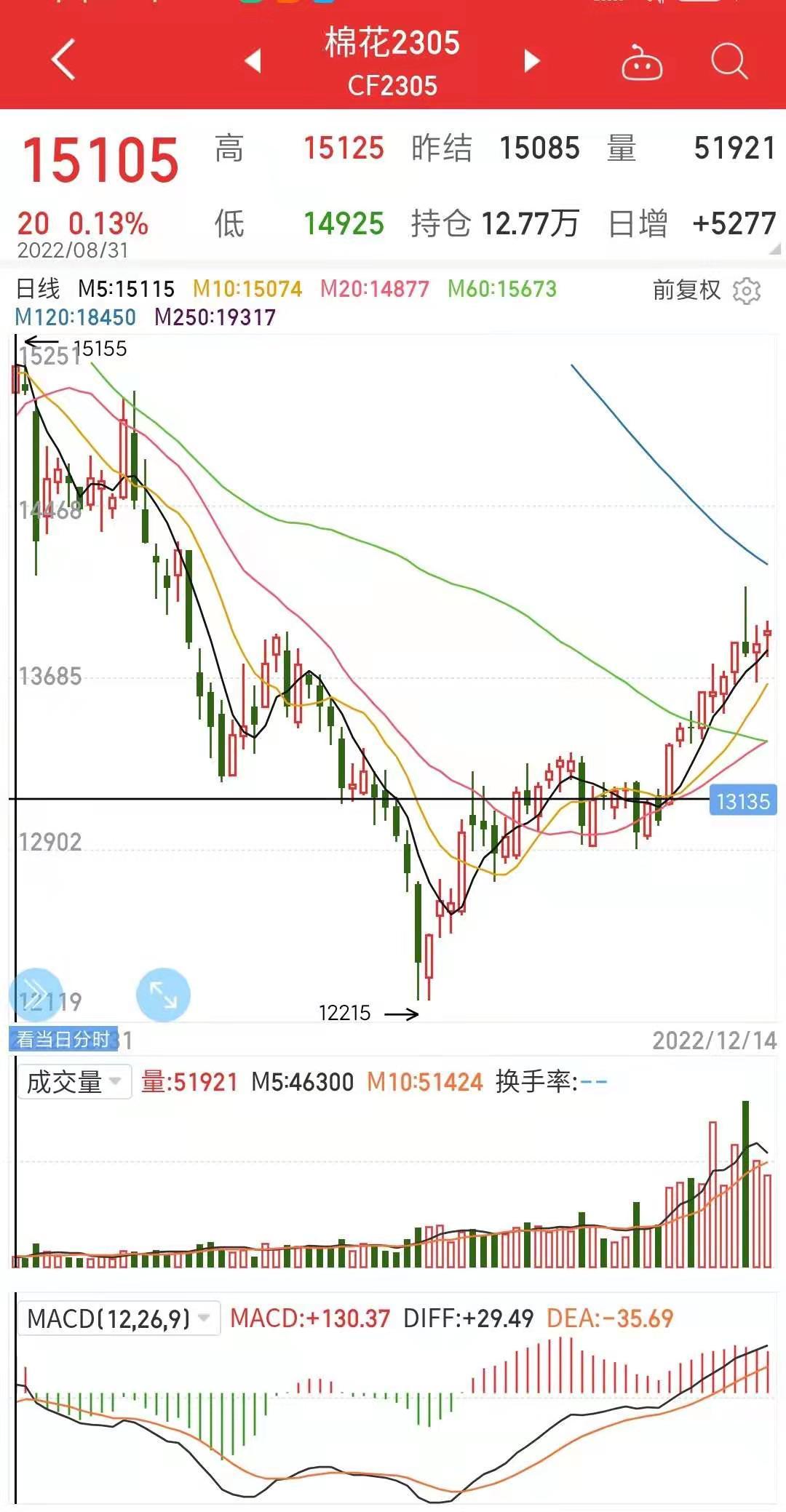
Task: Open the MACD(12,26,9) indicator dropdown
Action: click(x=118, y=1318)
